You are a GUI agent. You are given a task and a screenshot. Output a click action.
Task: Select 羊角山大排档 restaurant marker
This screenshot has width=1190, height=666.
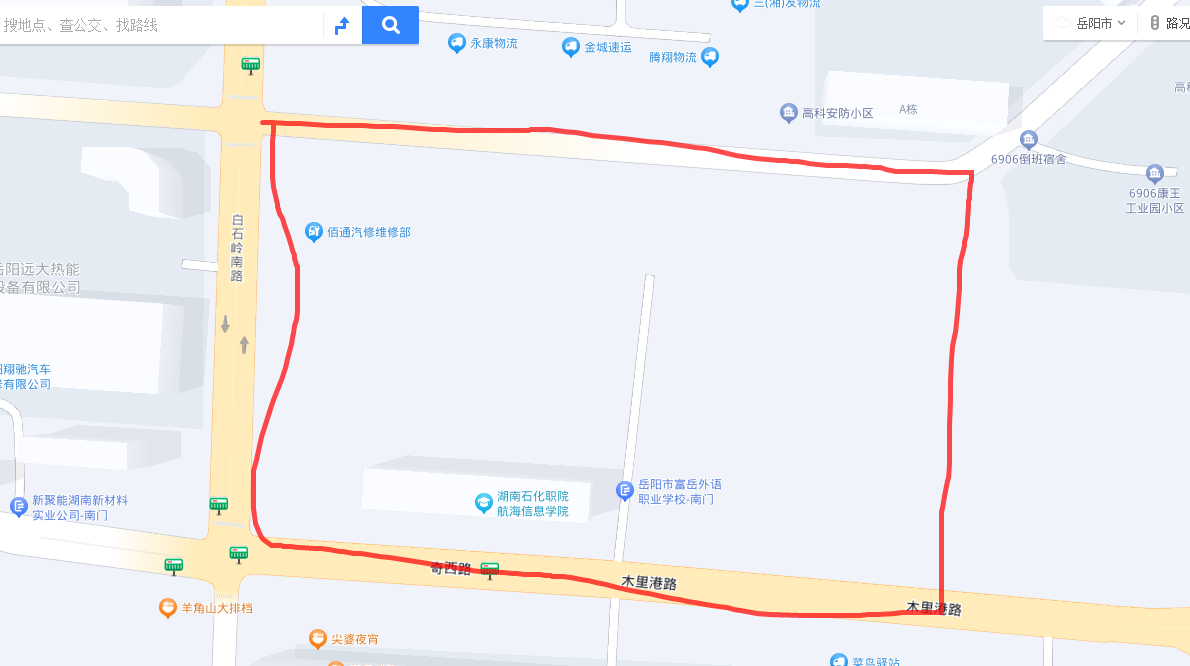tap(168, 607)
